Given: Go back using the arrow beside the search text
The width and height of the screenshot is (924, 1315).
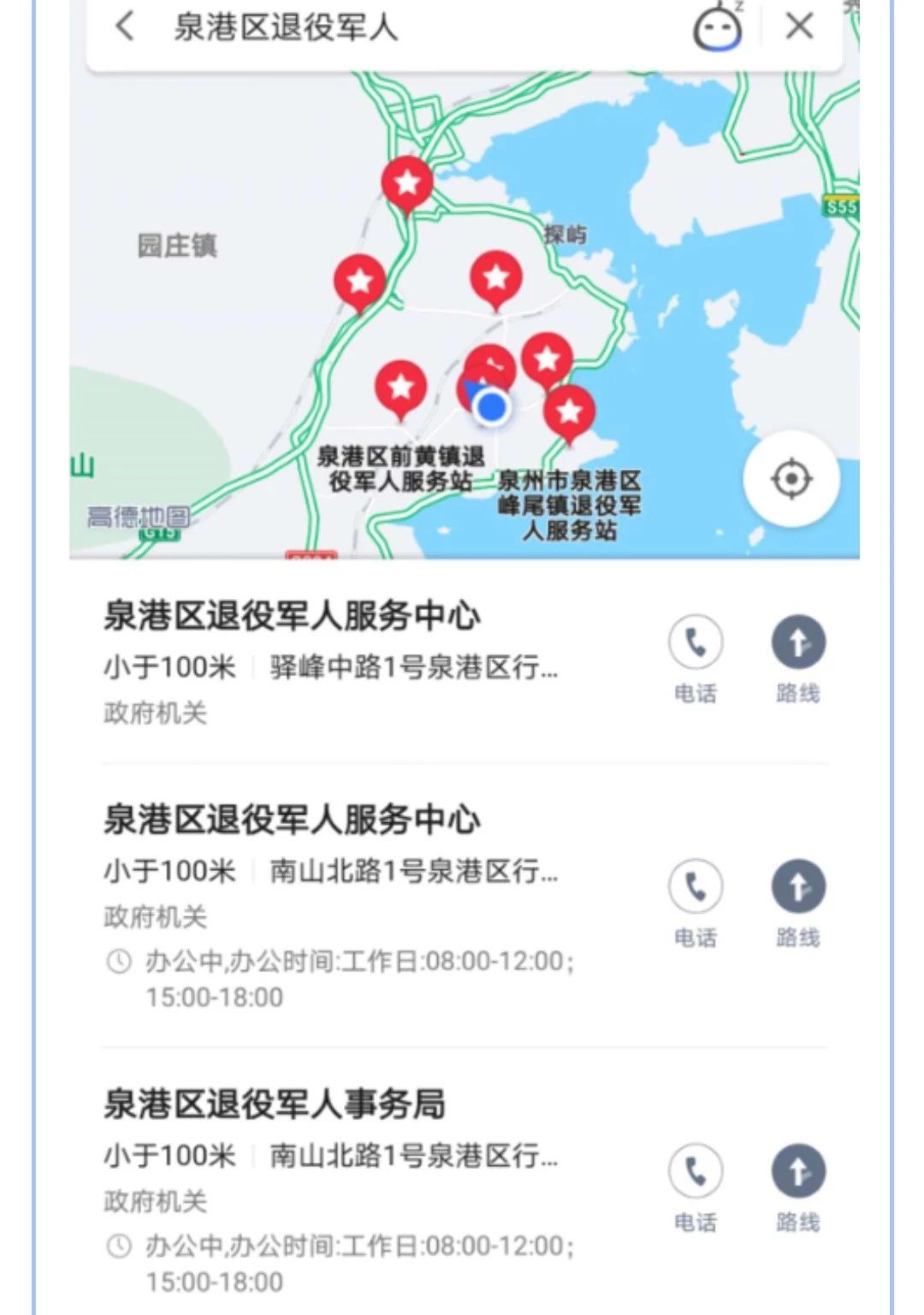Looking at the screenshot, I should (125, 27).
